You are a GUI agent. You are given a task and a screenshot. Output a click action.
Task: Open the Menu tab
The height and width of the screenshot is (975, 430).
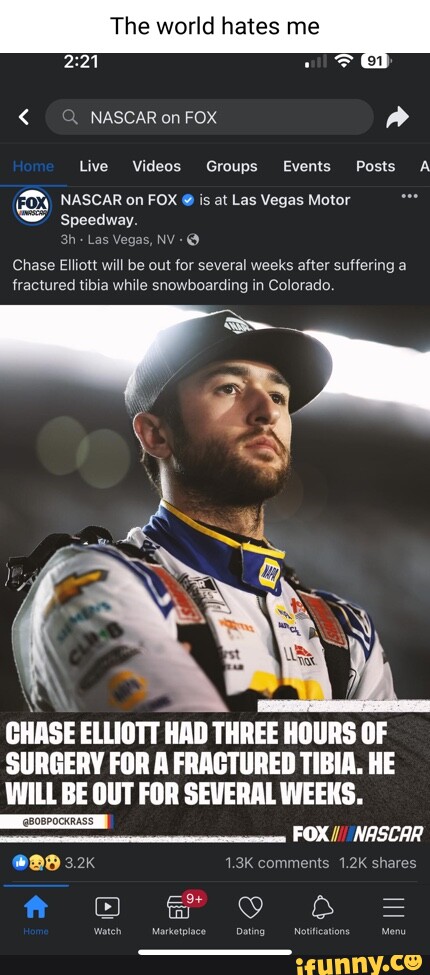coord(393,916)
